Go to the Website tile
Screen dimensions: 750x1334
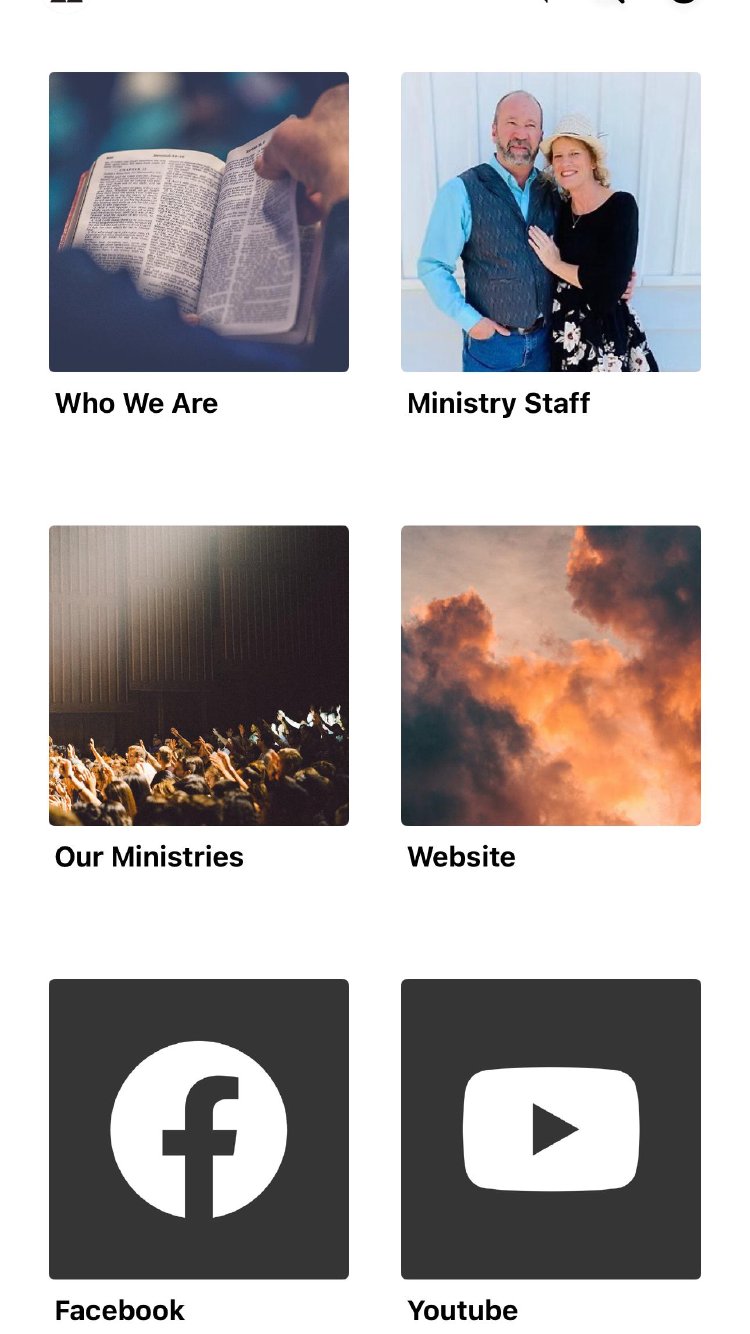tap(550, 675)
